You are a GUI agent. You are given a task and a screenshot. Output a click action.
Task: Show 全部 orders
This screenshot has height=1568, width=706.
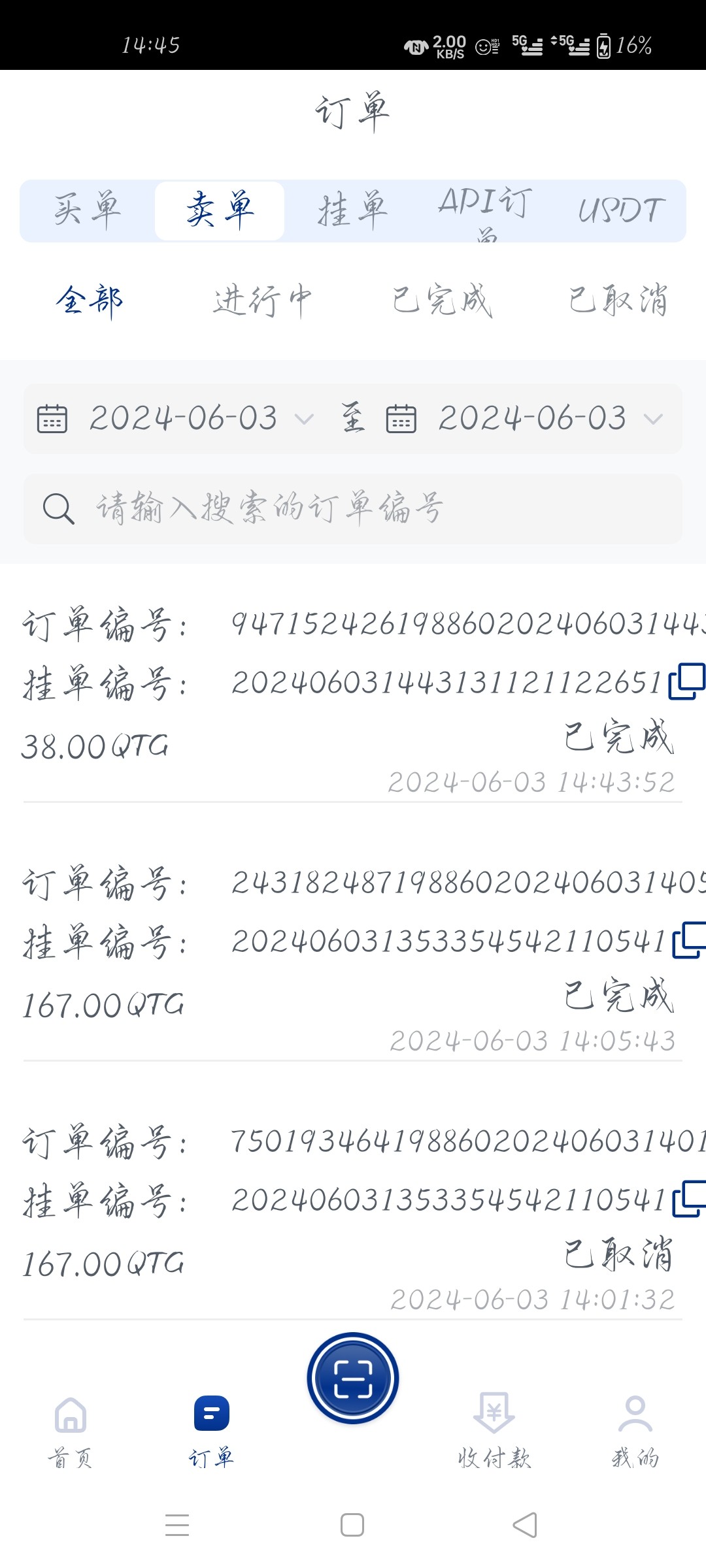pos(90,301)
